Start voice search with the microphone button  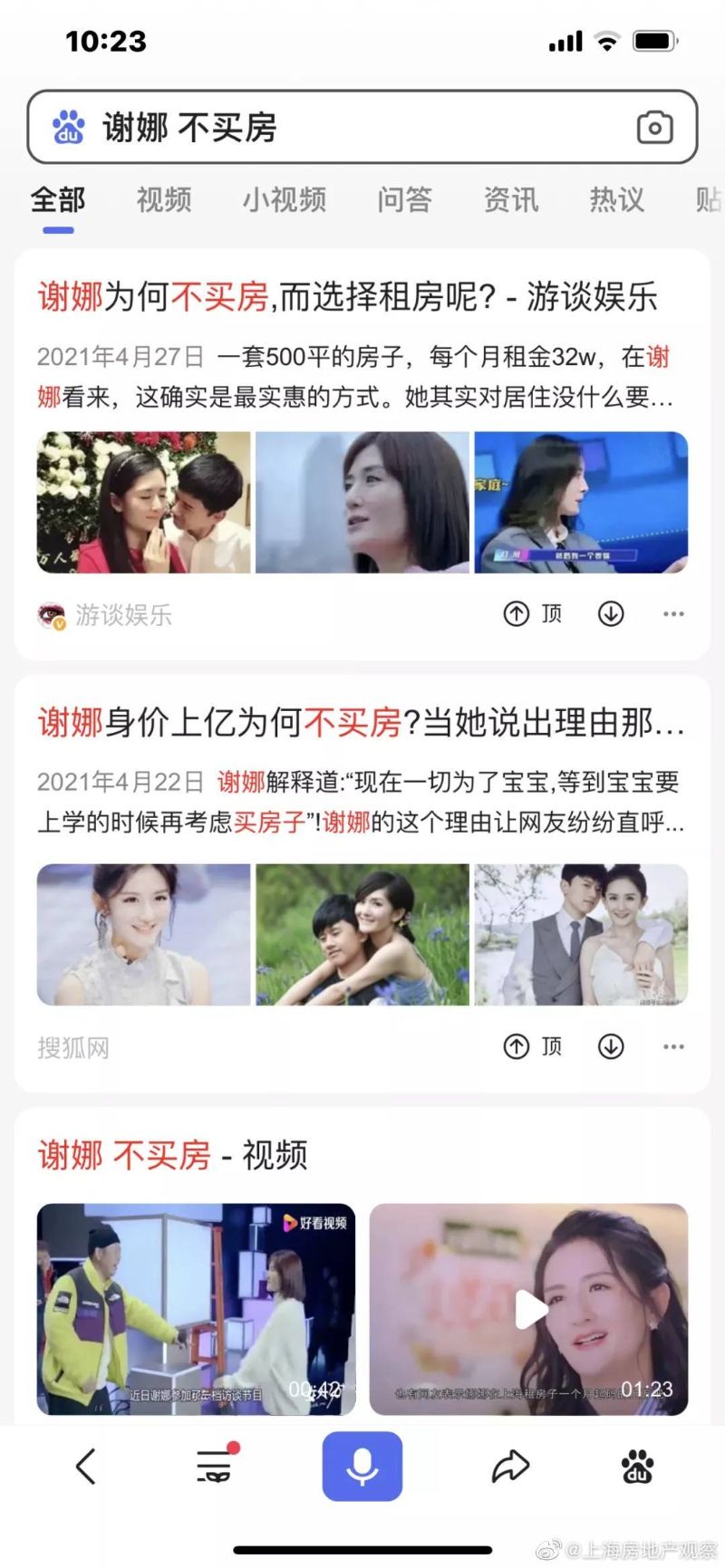pyautogui.click(x=362, y=1466)
